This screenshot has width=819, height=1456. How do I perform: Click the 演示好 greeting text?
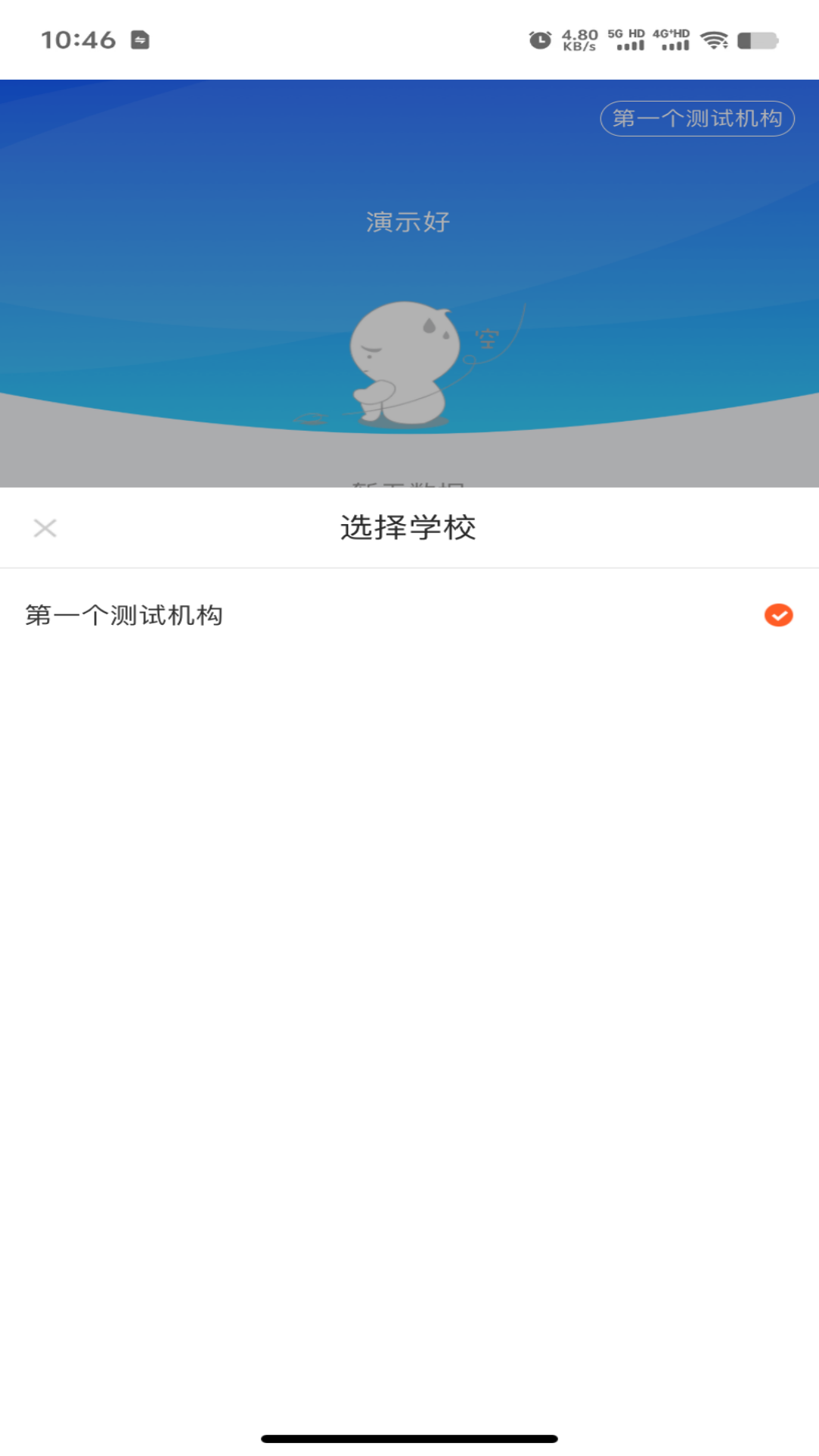(x=407, y=222)
